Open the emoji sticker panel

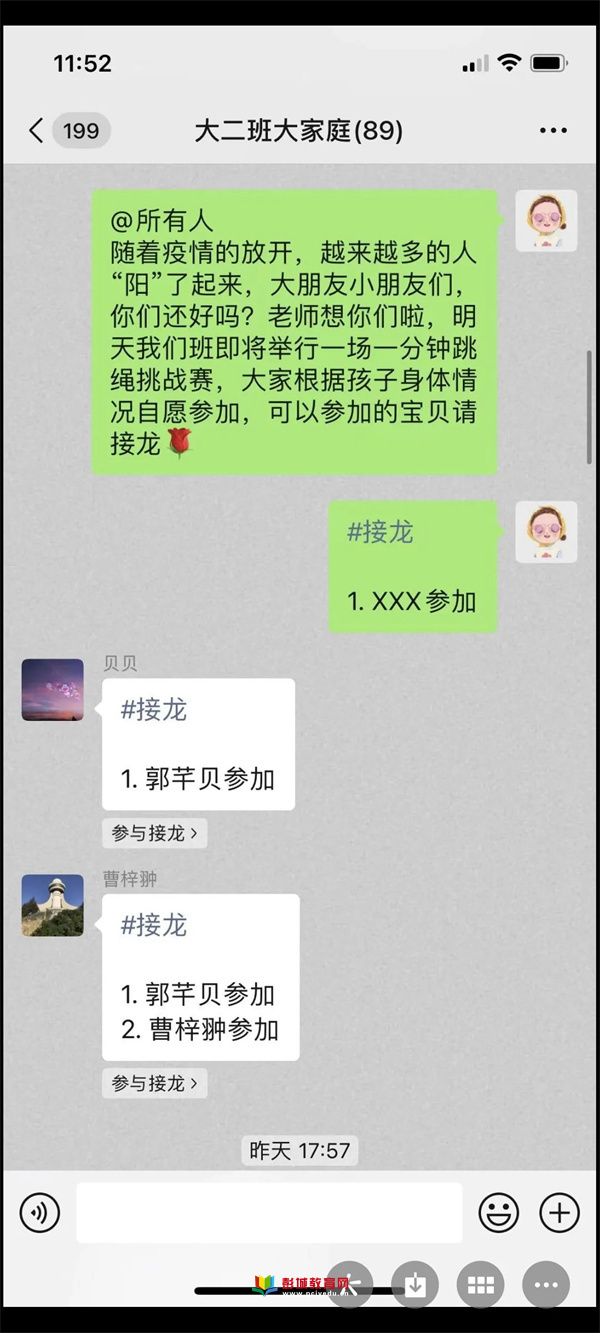point(498,1213)
